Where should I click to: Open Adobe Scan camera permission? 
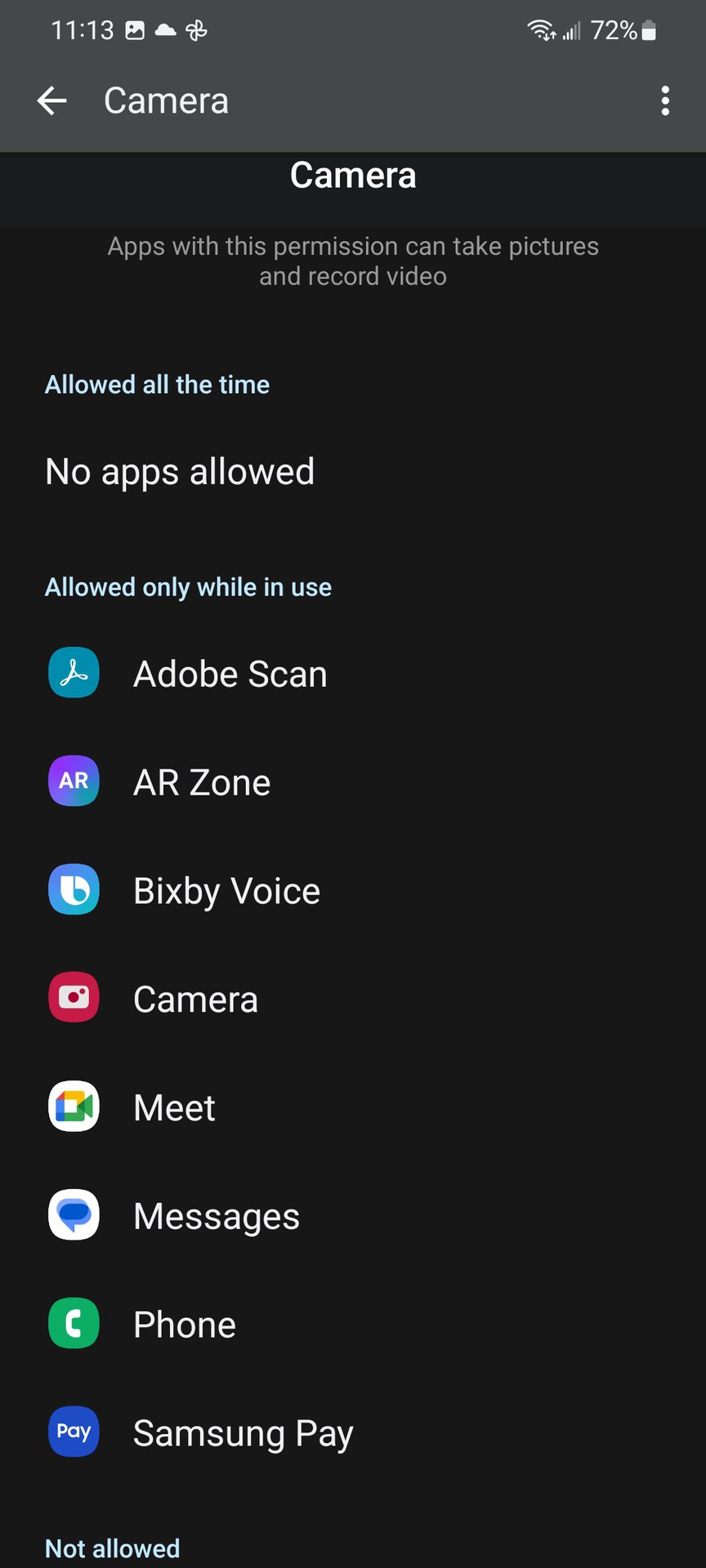coord(230,674)
